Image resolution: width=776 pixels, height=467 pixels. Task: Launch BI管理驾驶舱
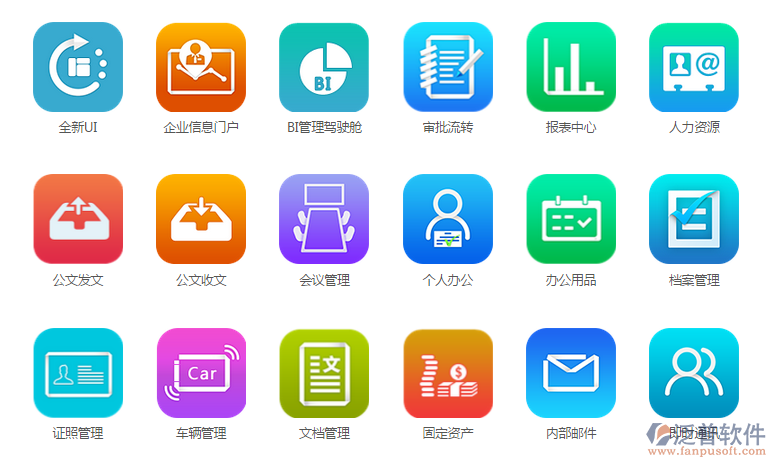(324, 67)
